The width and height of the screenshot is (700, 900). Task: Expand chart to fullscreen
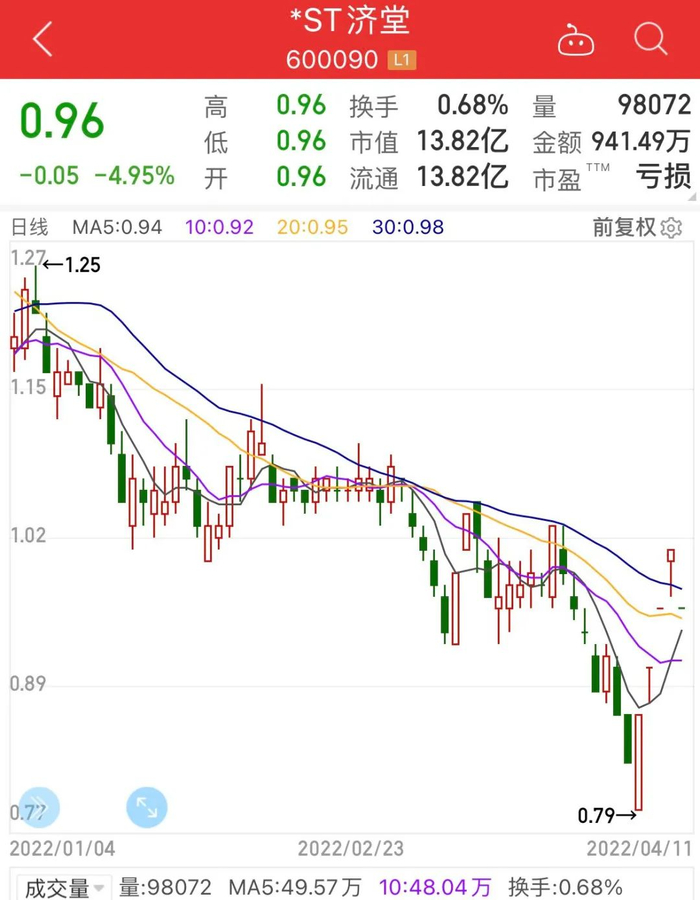[146, 808]
